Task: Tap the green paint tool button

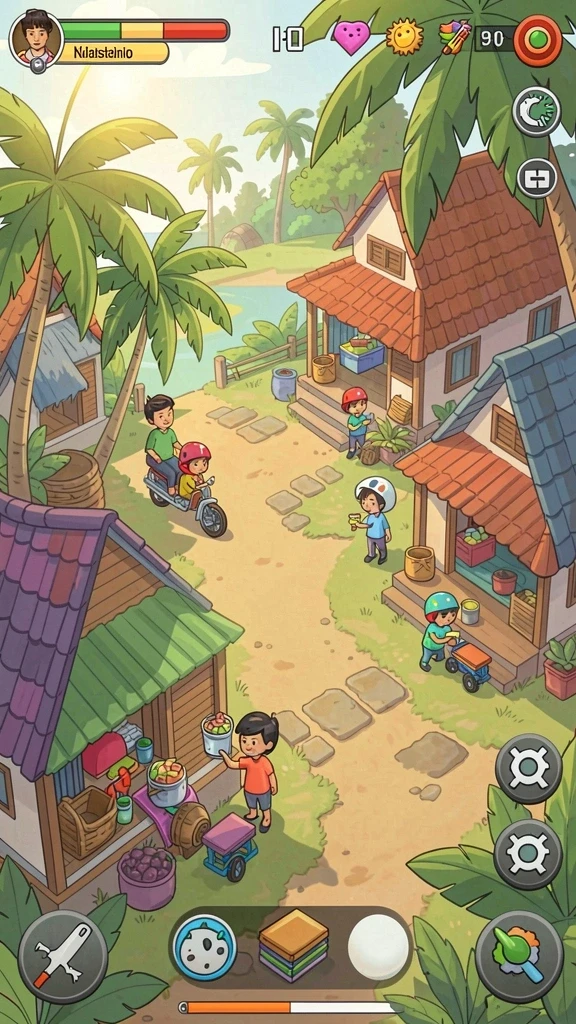Action: [519, 956]
